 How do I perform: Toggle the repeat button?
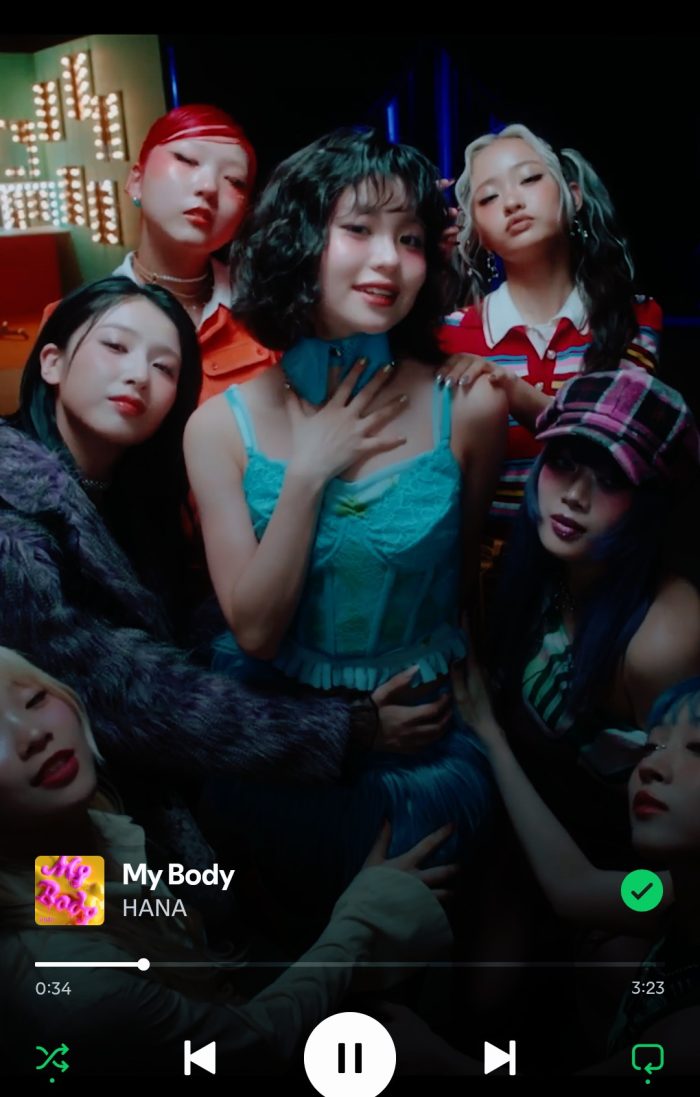click(647, 1058)
